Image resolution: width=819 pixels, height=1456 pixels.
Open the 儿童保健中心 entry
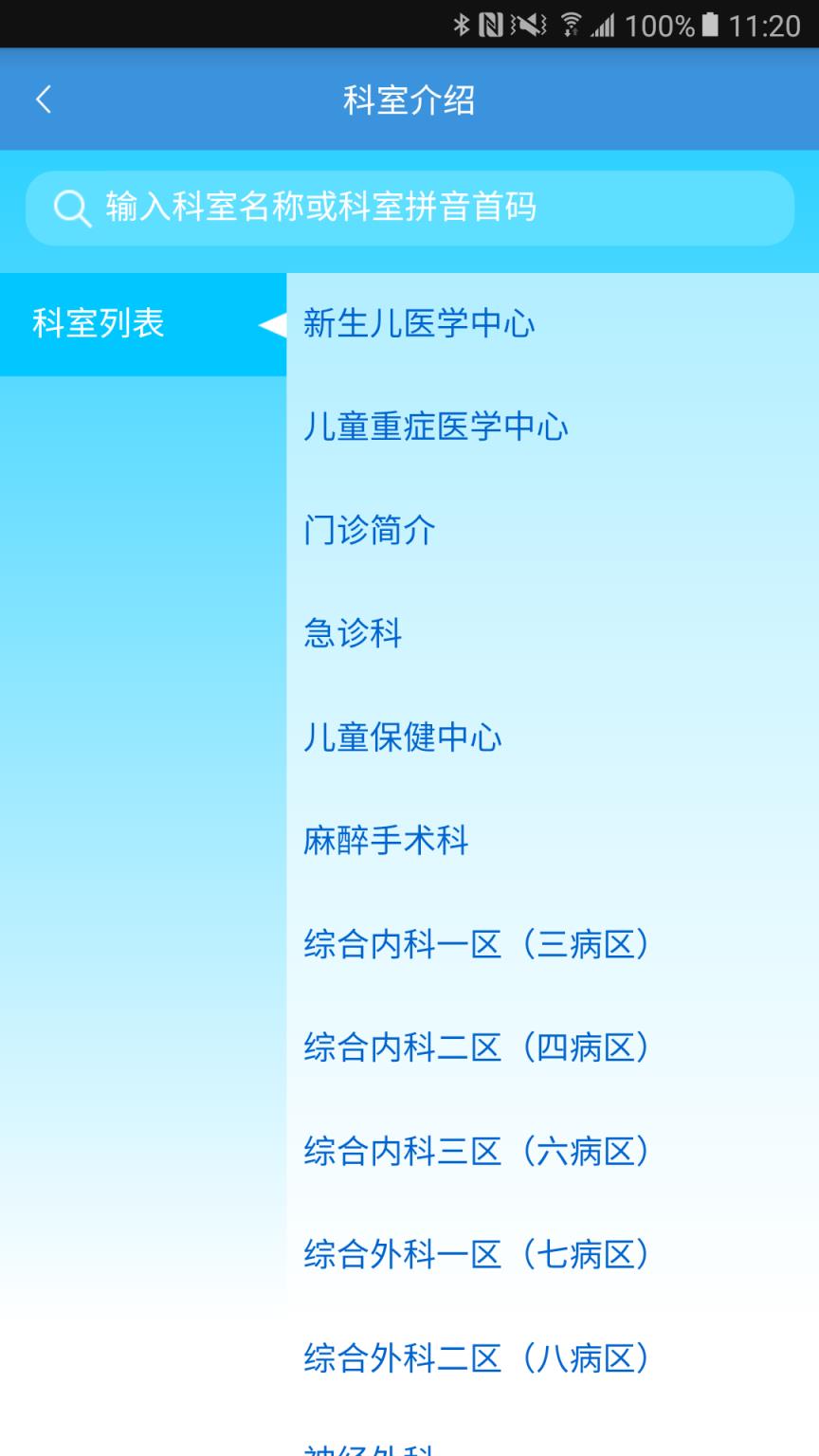coord(403,737)
